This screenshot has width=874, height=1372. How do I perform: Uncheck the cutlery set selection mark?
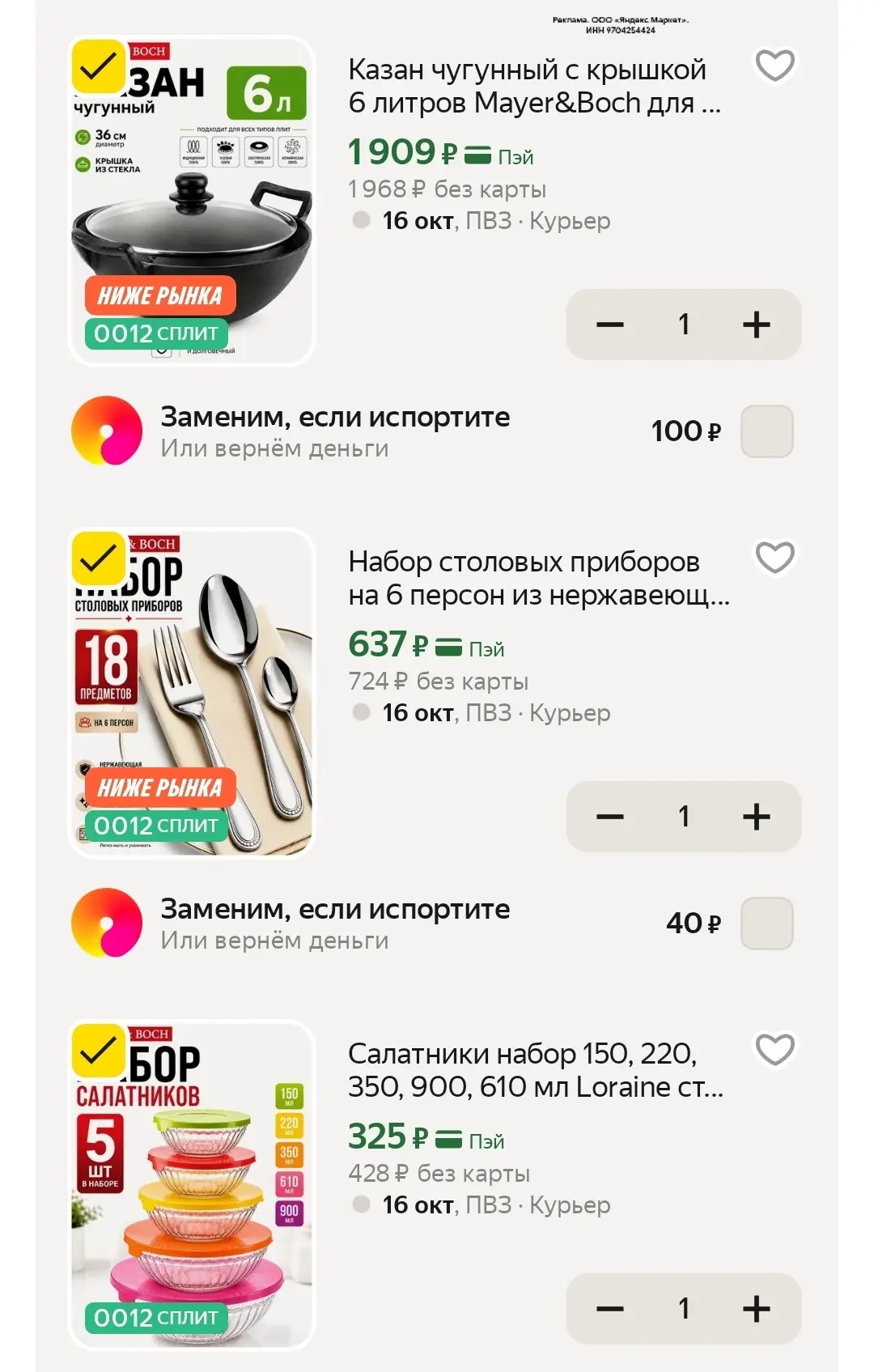tap(99, 559)
